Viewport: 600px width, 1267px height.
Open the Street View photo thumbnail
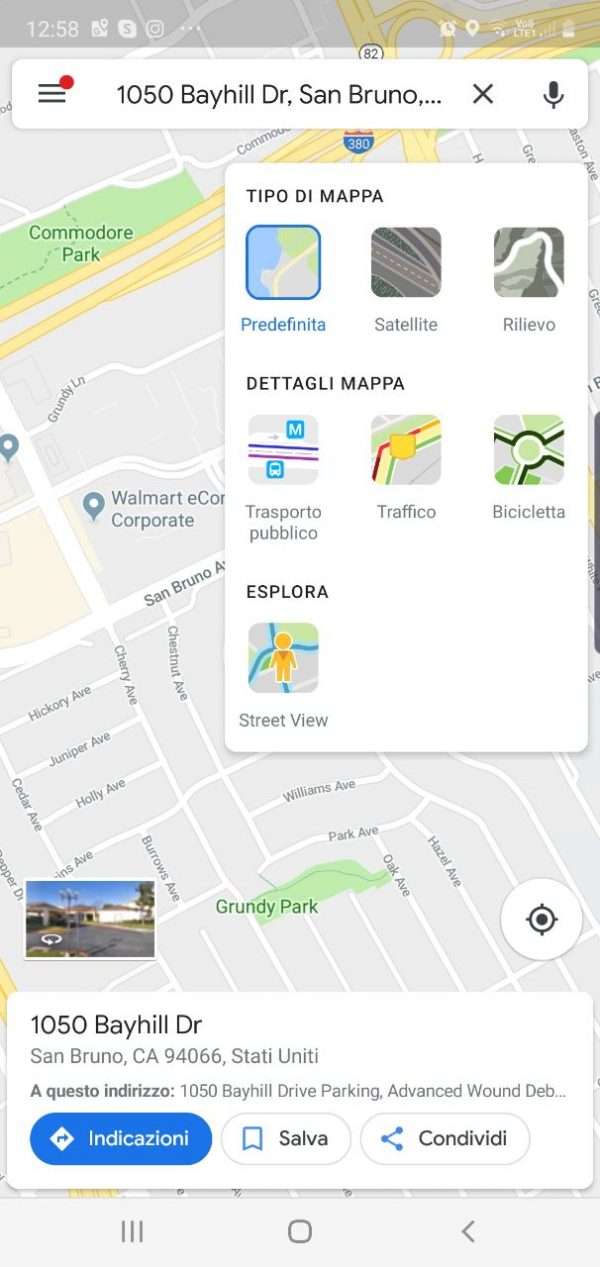click(x=90, y=918)
